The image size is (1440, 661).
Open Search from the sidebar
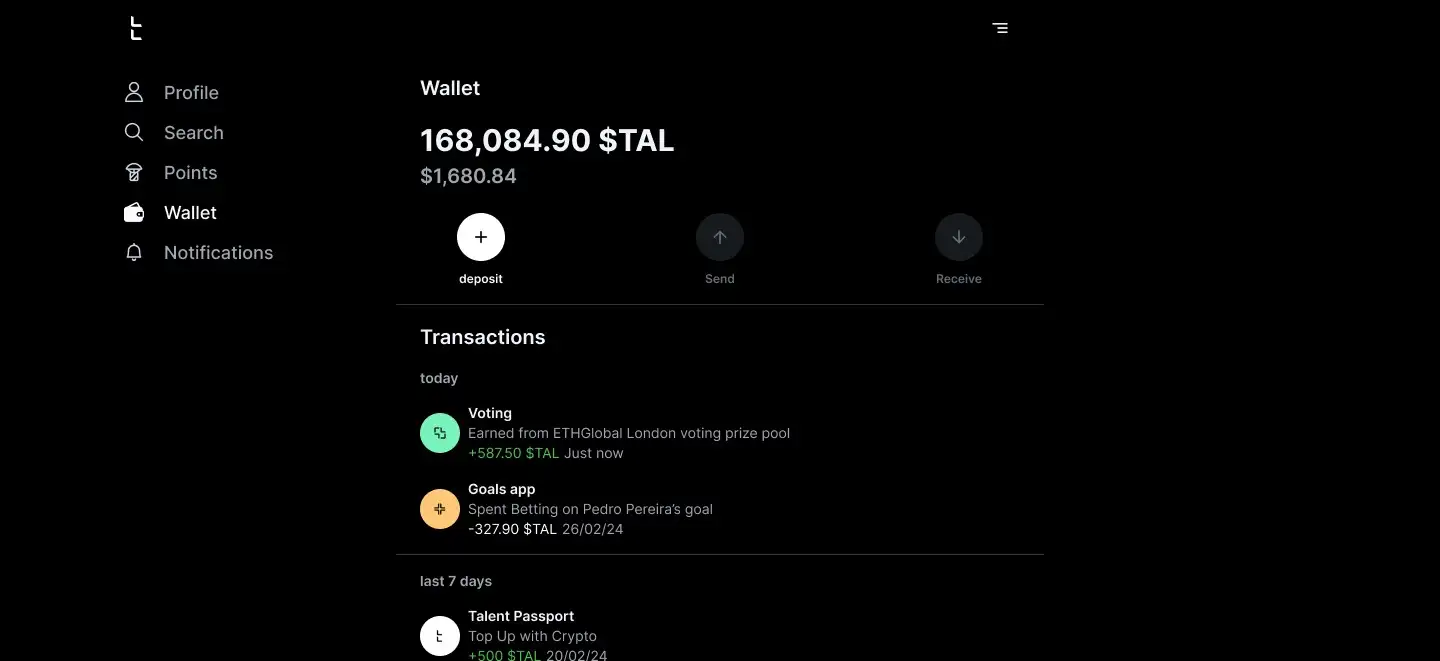tap(192, 133)
